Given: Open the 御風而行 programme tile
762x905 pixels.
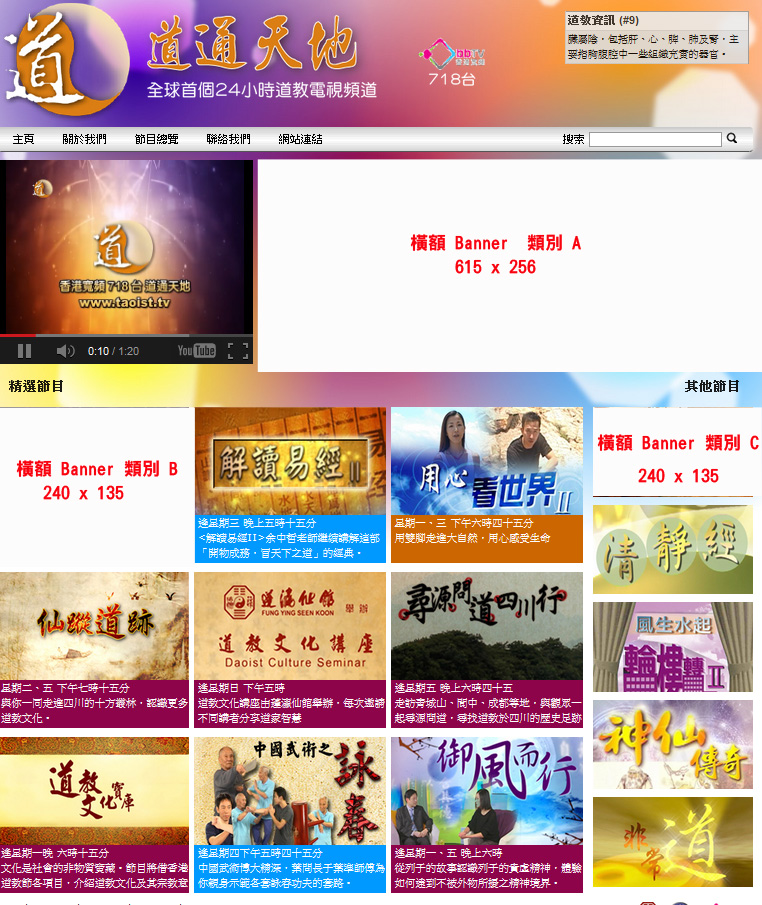Looking at the screenshot, I should click(487, 791).
